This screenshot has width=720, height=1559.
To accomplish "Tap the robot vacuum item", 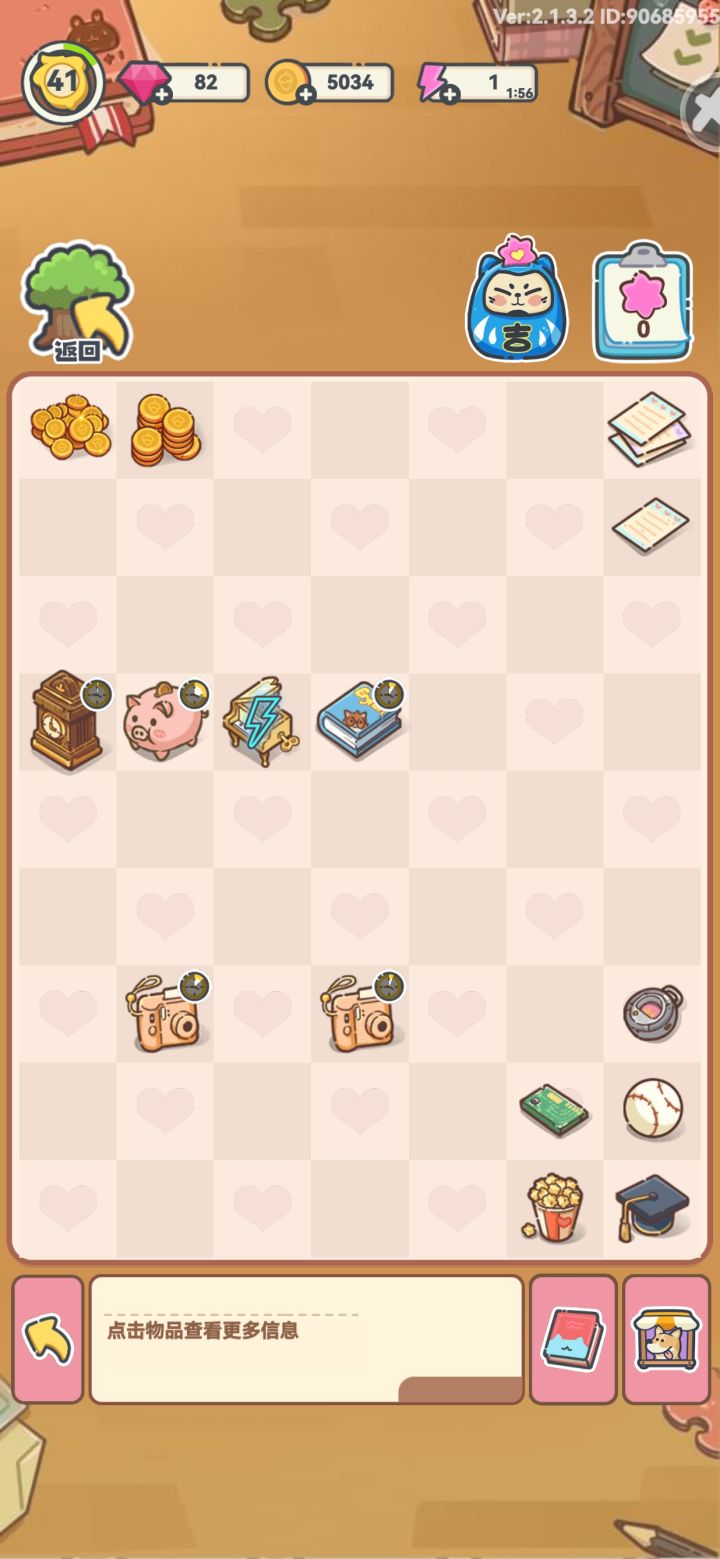I will click(x=652, y=1013).
